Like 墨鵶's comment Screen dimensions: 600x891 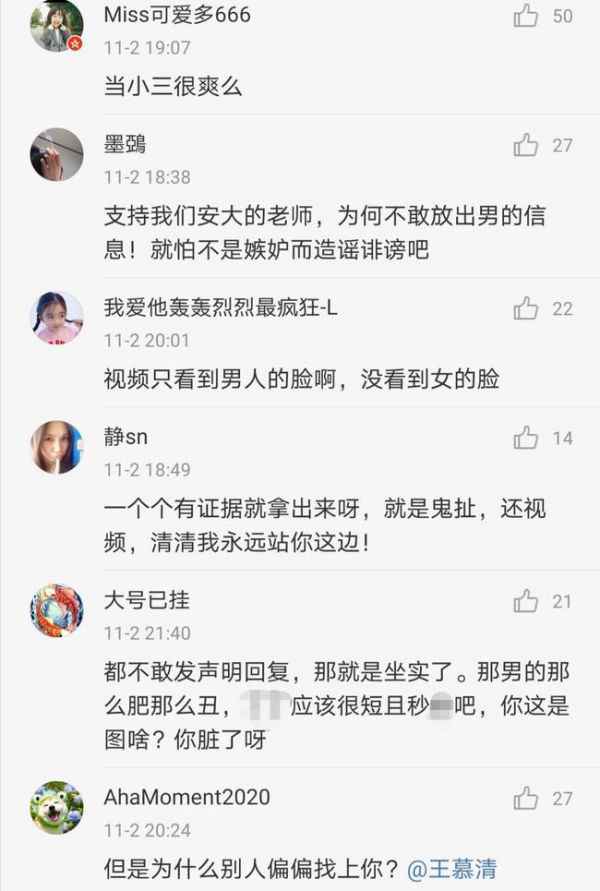tap(526, 146)
